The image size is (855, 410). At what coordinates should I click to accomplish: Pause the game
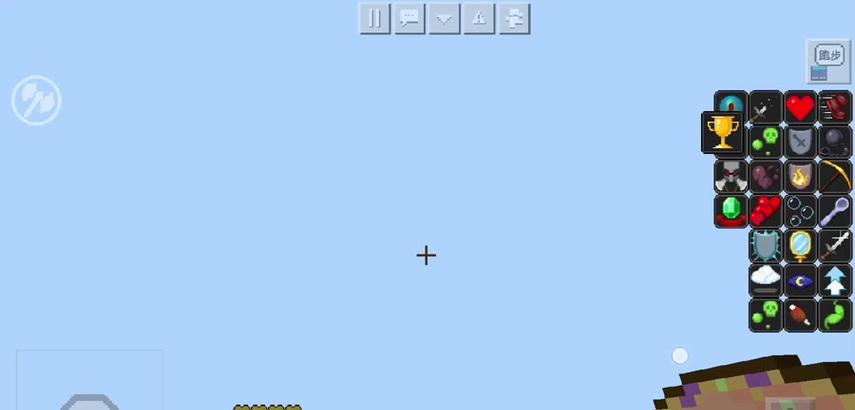click(374, 18)
